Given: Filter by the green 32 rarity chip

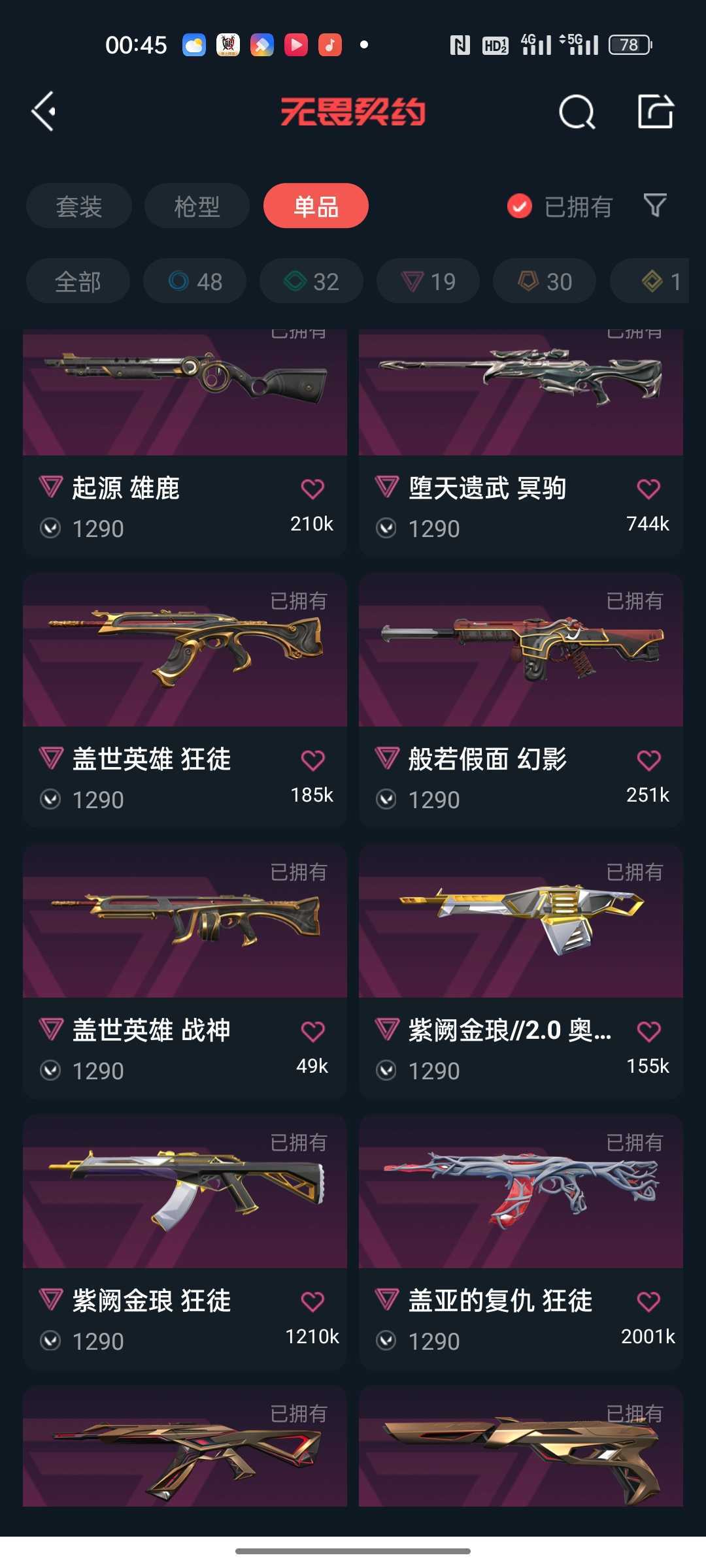Looking at the screenshot, I should coord(311,281).
